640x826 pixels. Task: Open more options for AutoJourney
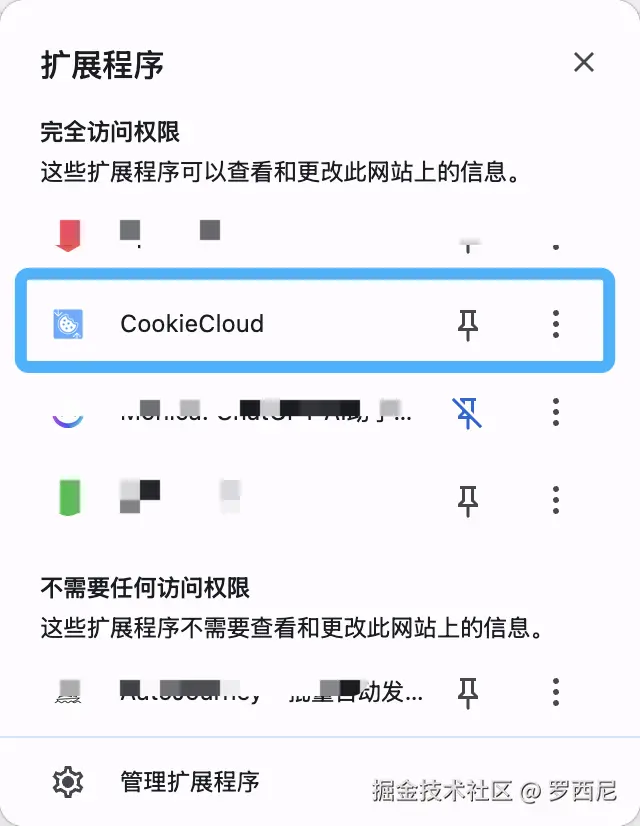pyautogui.click(x=556, y=691)
